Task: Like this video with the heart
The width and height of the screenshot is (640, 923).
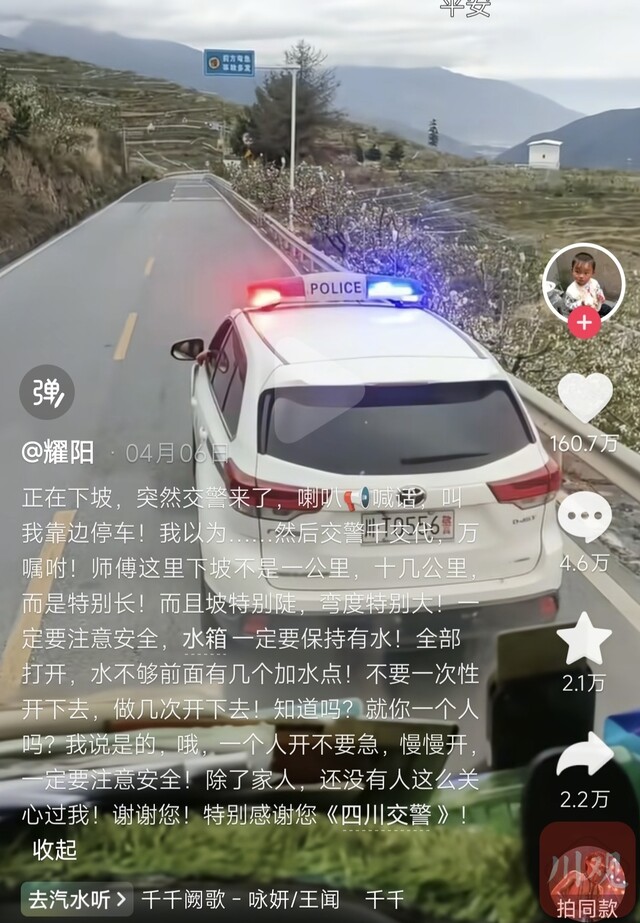Action: (x=585, y=396)
